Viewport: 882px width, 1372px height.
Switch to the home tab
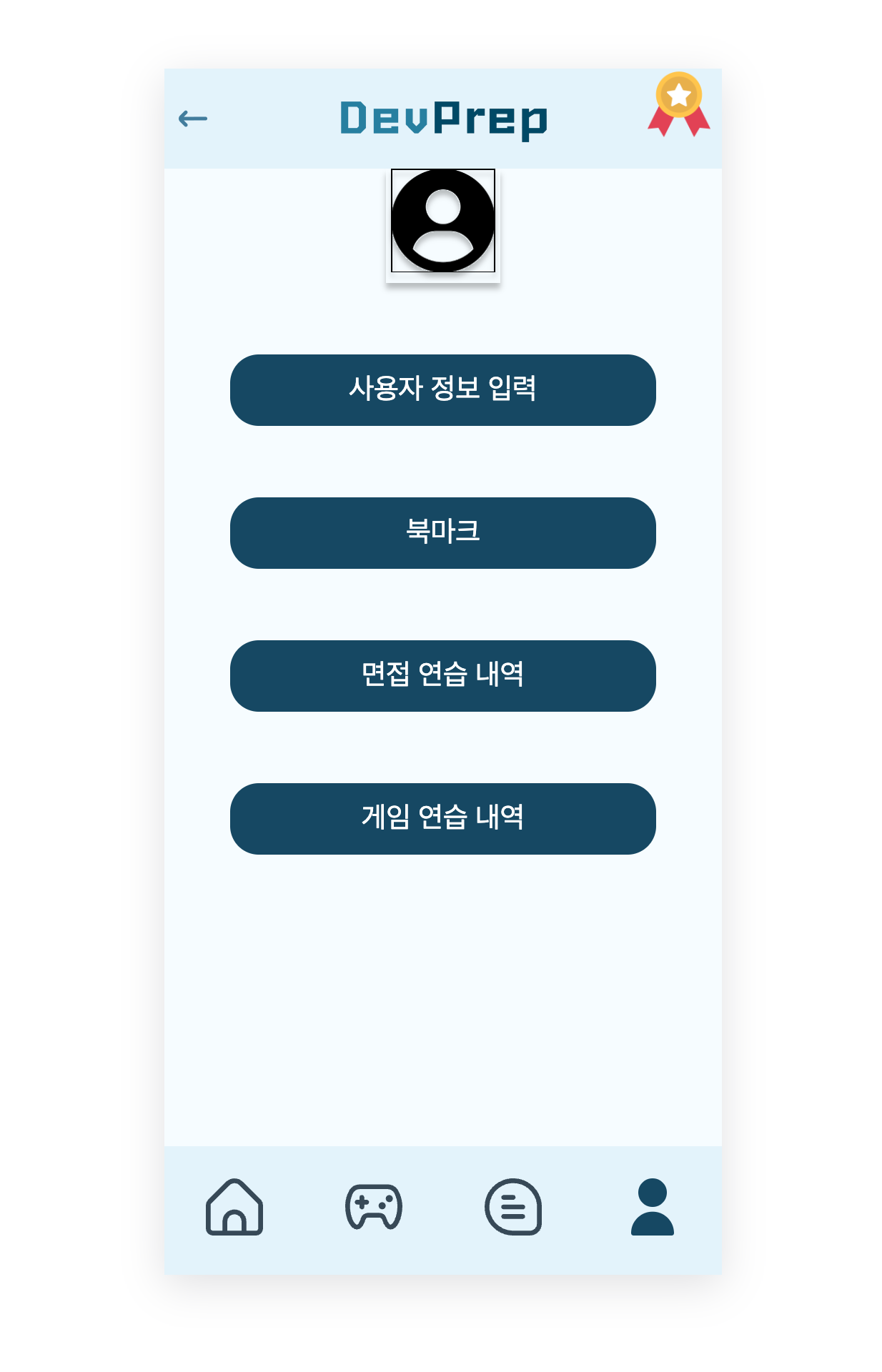[234, 1207]
